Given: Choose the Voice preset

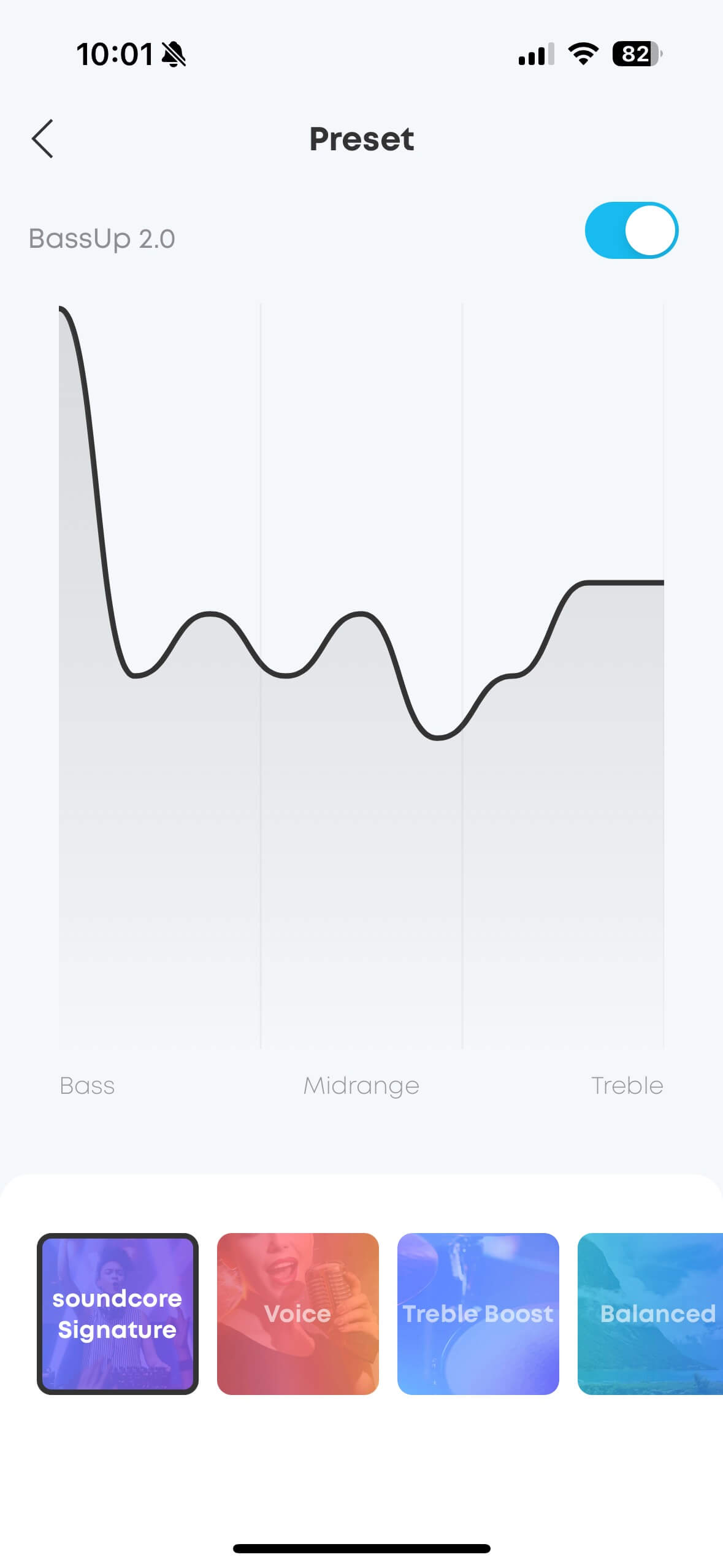Looking at the screenshot, I should point(298,1313).
